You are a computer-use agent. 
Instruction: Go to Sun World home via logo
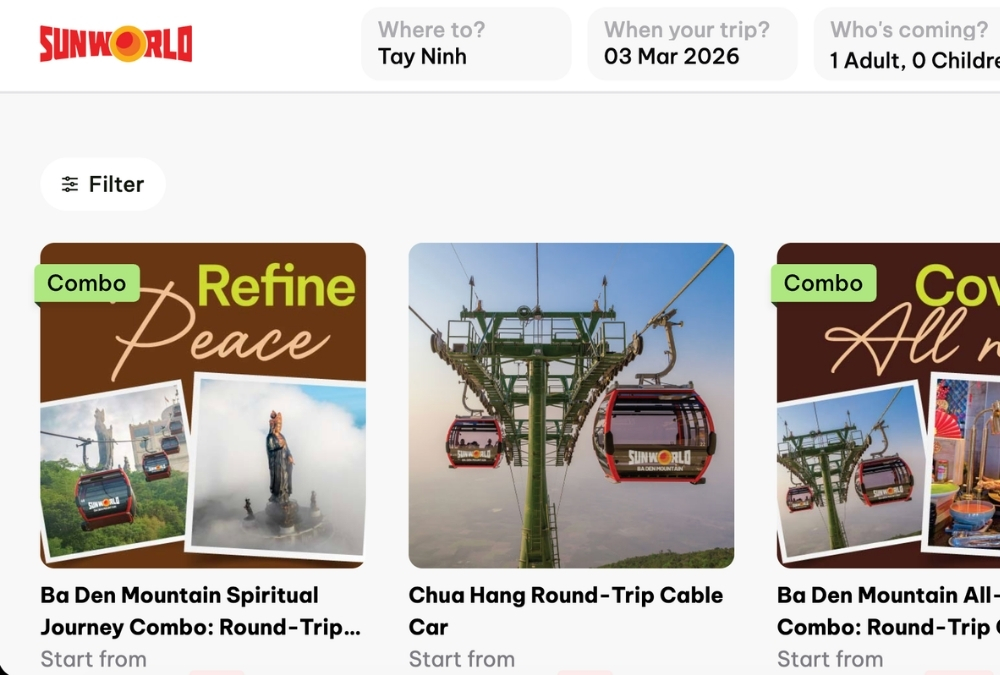click(x=116, y=44)
